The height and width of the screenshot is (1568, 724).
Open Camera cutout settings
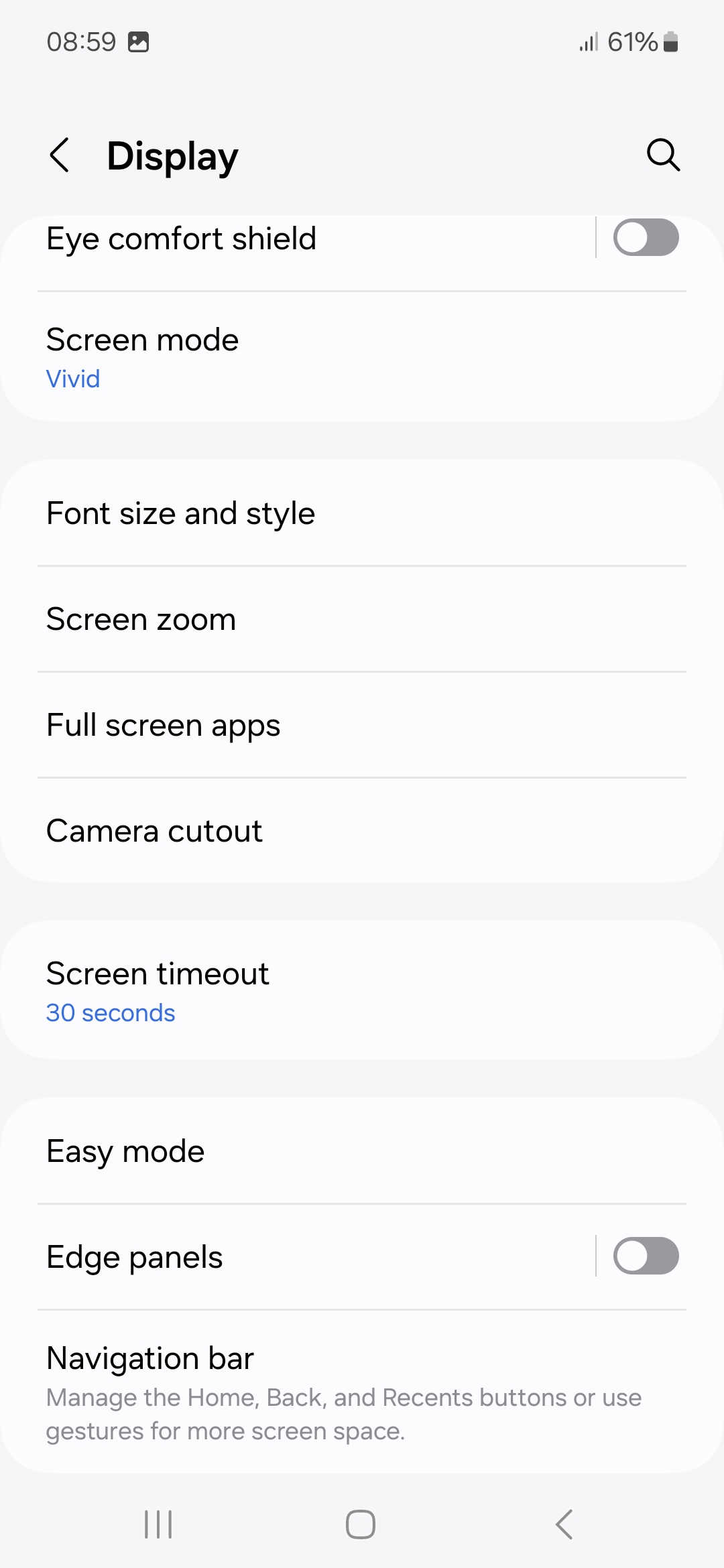(268, 831)
